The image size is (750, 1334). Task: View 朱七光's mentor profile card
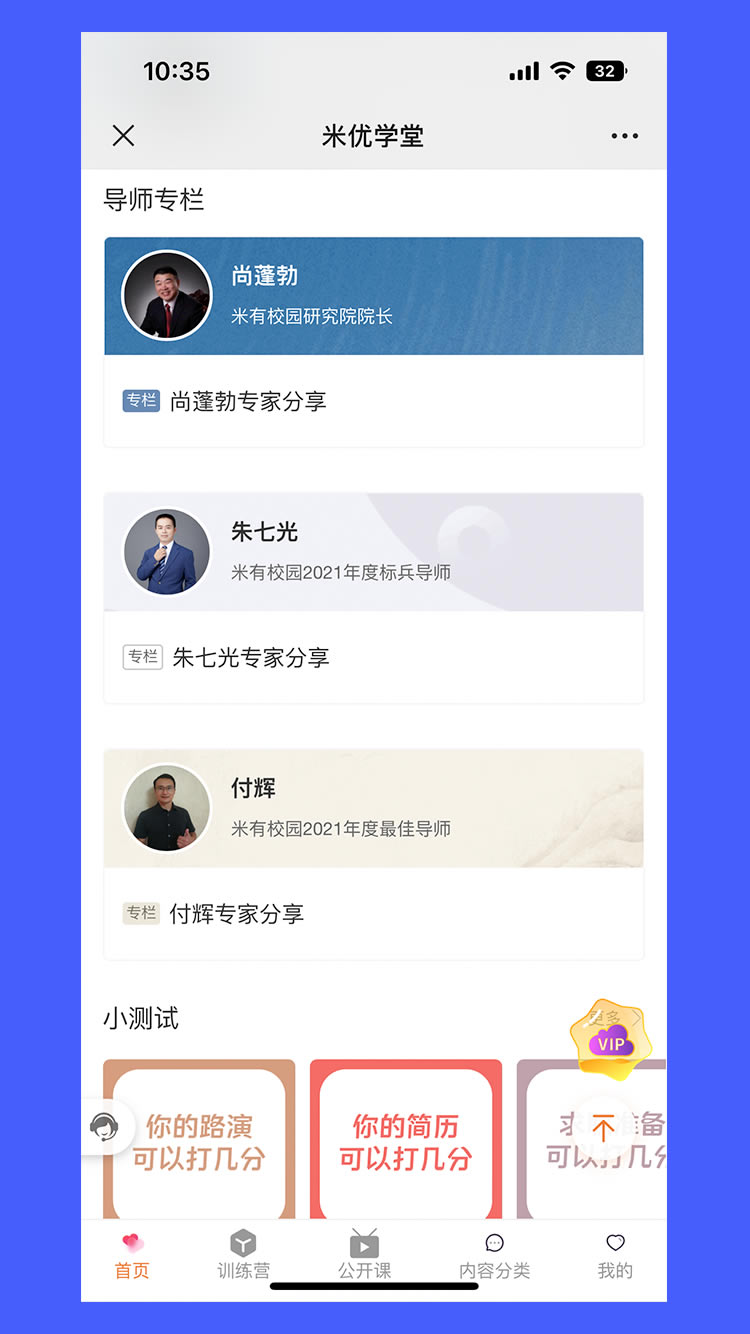[x=373, y=552]
